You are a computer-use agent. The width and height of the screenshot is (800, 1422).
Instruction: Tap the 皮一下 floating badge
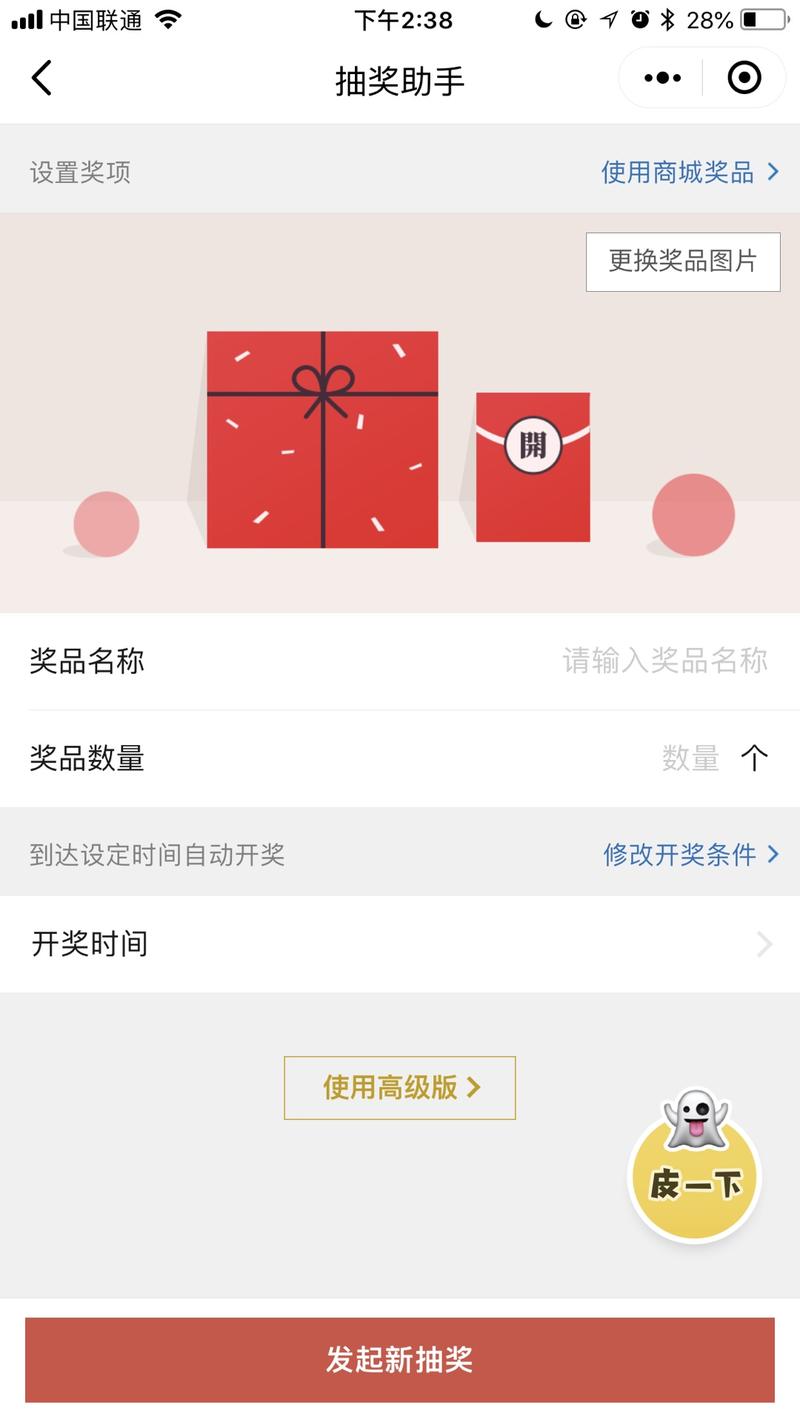[x=694, y=1180]
